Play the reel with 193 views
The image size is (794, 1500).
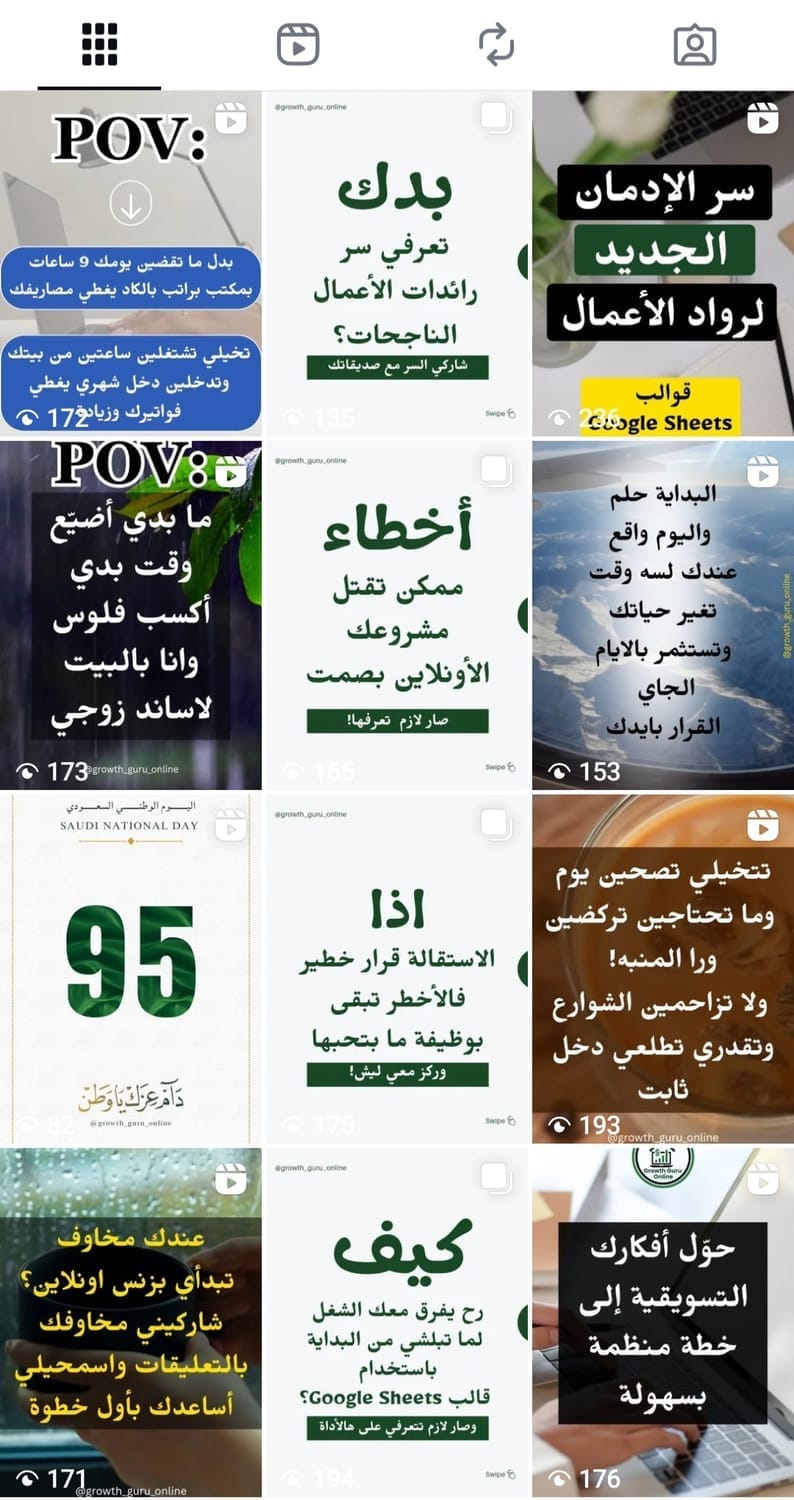(x=663, y=968)
